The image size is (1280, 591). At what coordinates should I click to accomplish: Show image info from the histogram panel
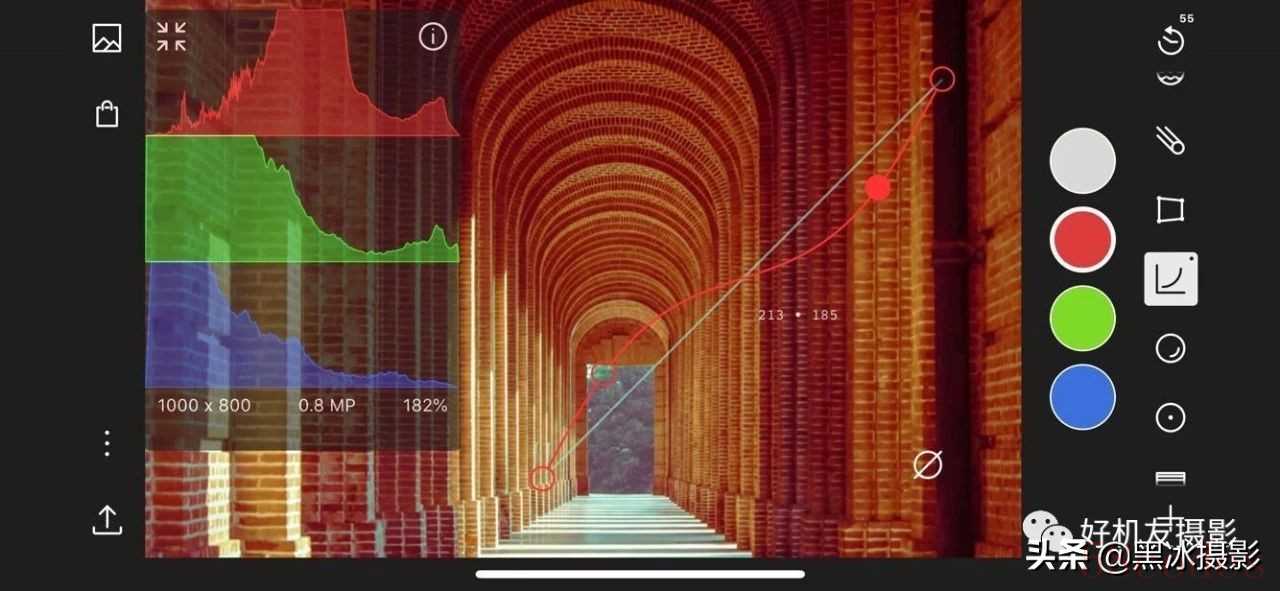[432, 38]
